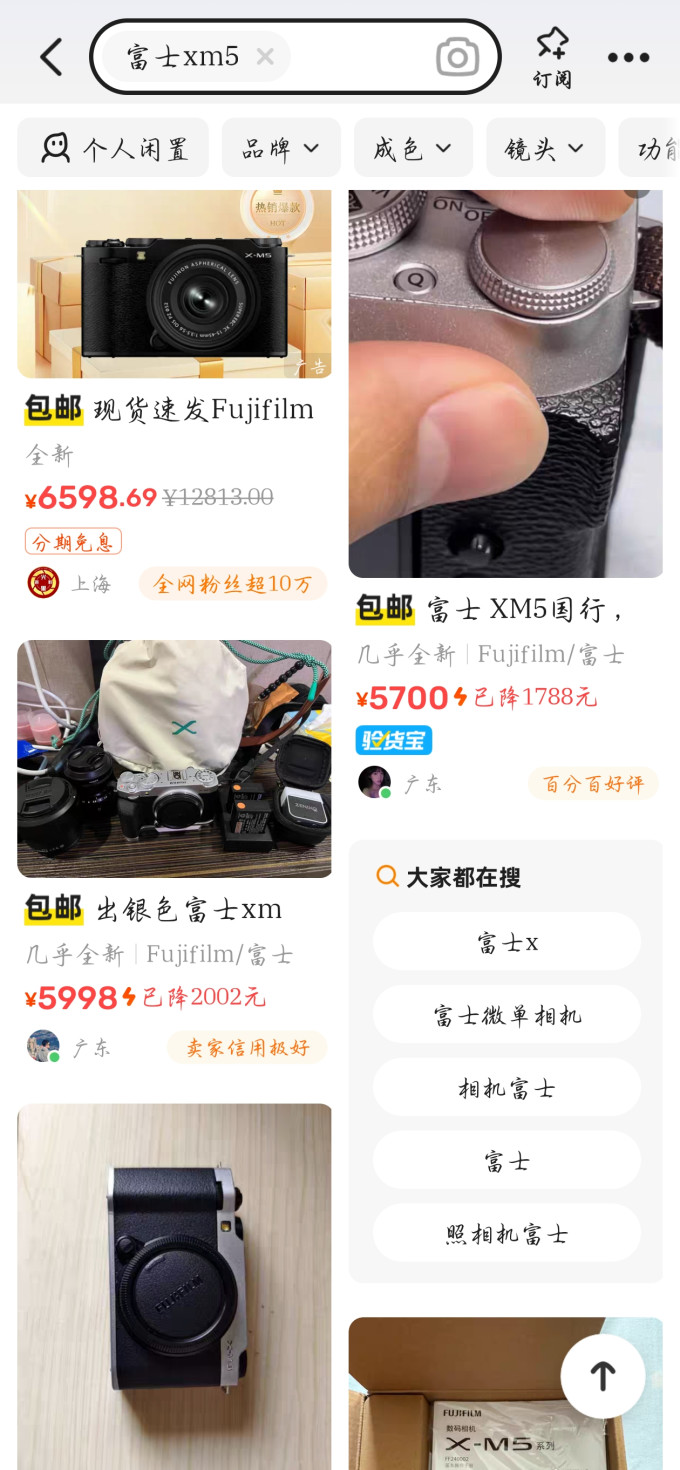
Task: Open camera image search in search bar
Action: click(x=457, y=57)
